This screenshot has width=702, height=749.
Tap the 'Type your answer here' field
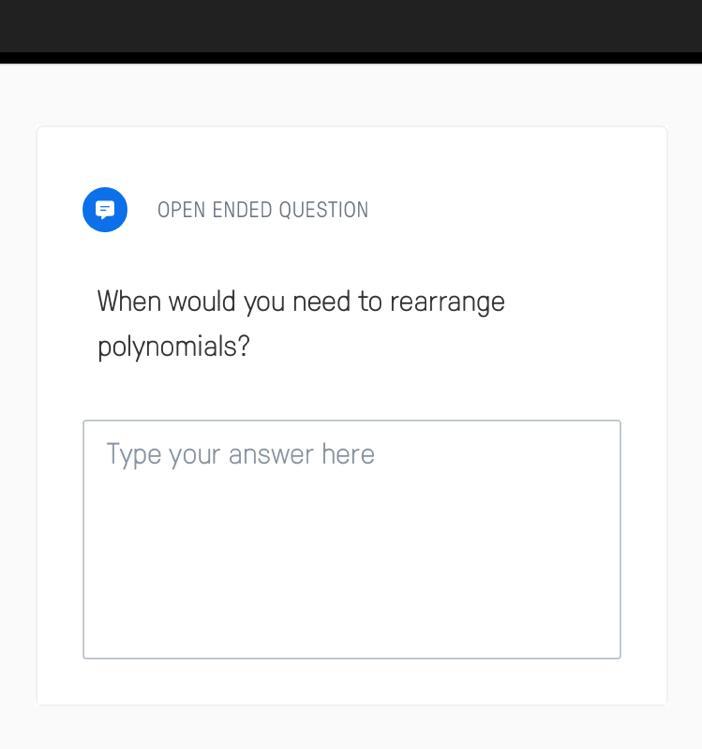click(x=352, y=539)
